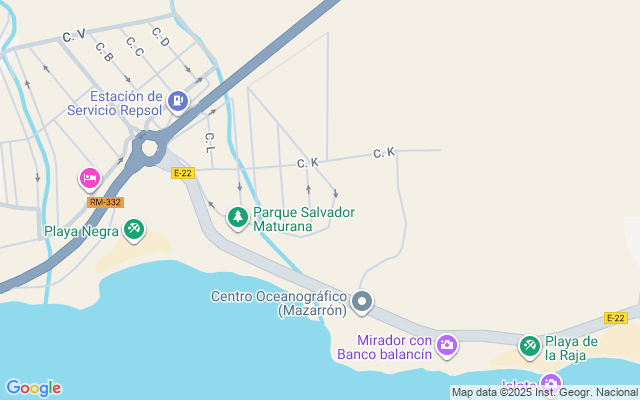Screen dimensions: 640x400
Task: Select the Estación de Servicio Repsol marker
Action: (x=178, y=100)
